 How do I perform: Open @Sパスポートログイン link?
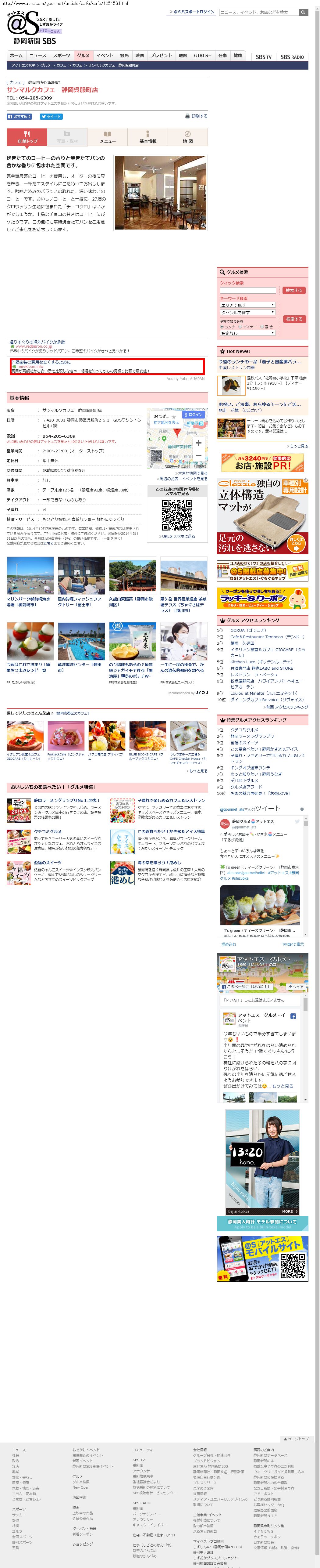pyautogui.click(x=193, y=12)
